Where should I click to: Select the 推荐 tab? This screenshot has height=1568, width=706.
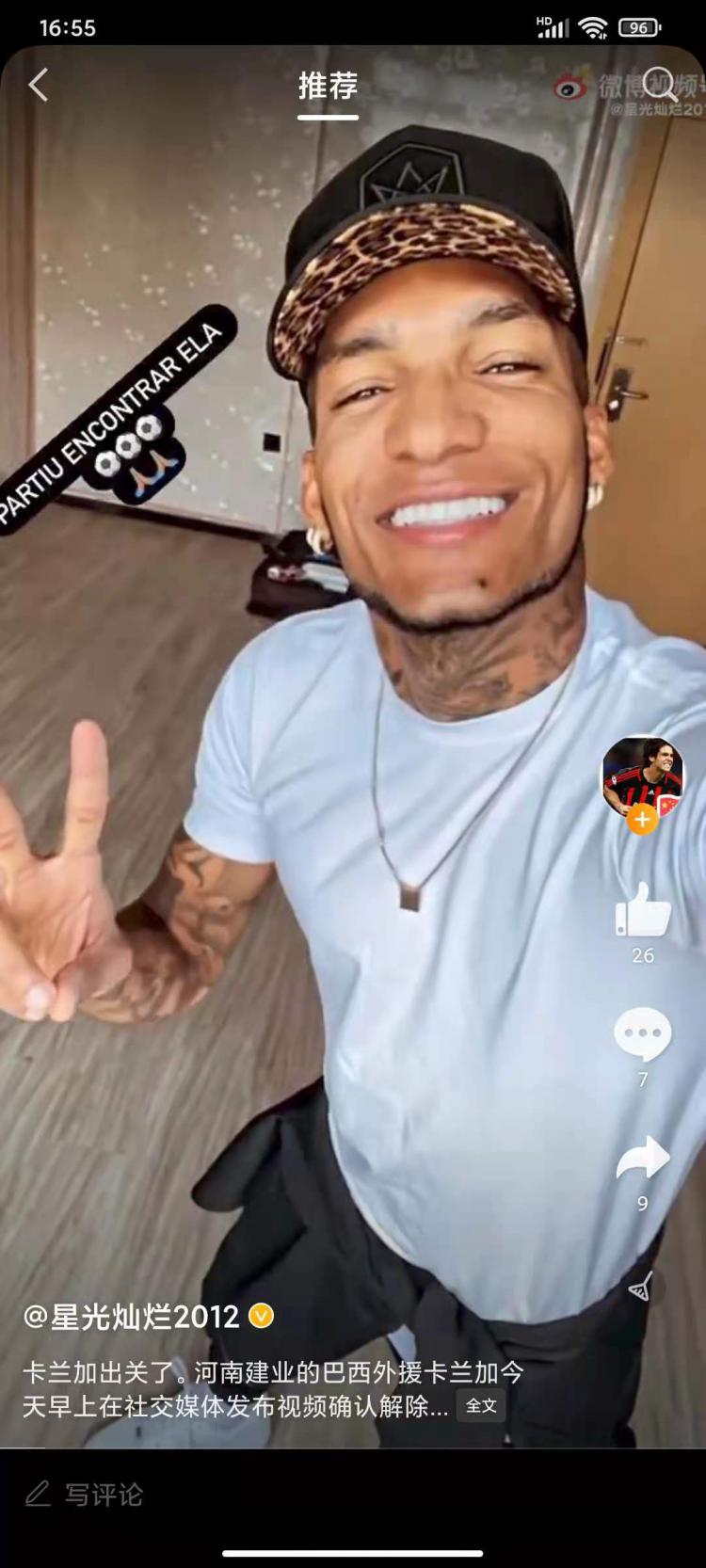pos(328,87)
